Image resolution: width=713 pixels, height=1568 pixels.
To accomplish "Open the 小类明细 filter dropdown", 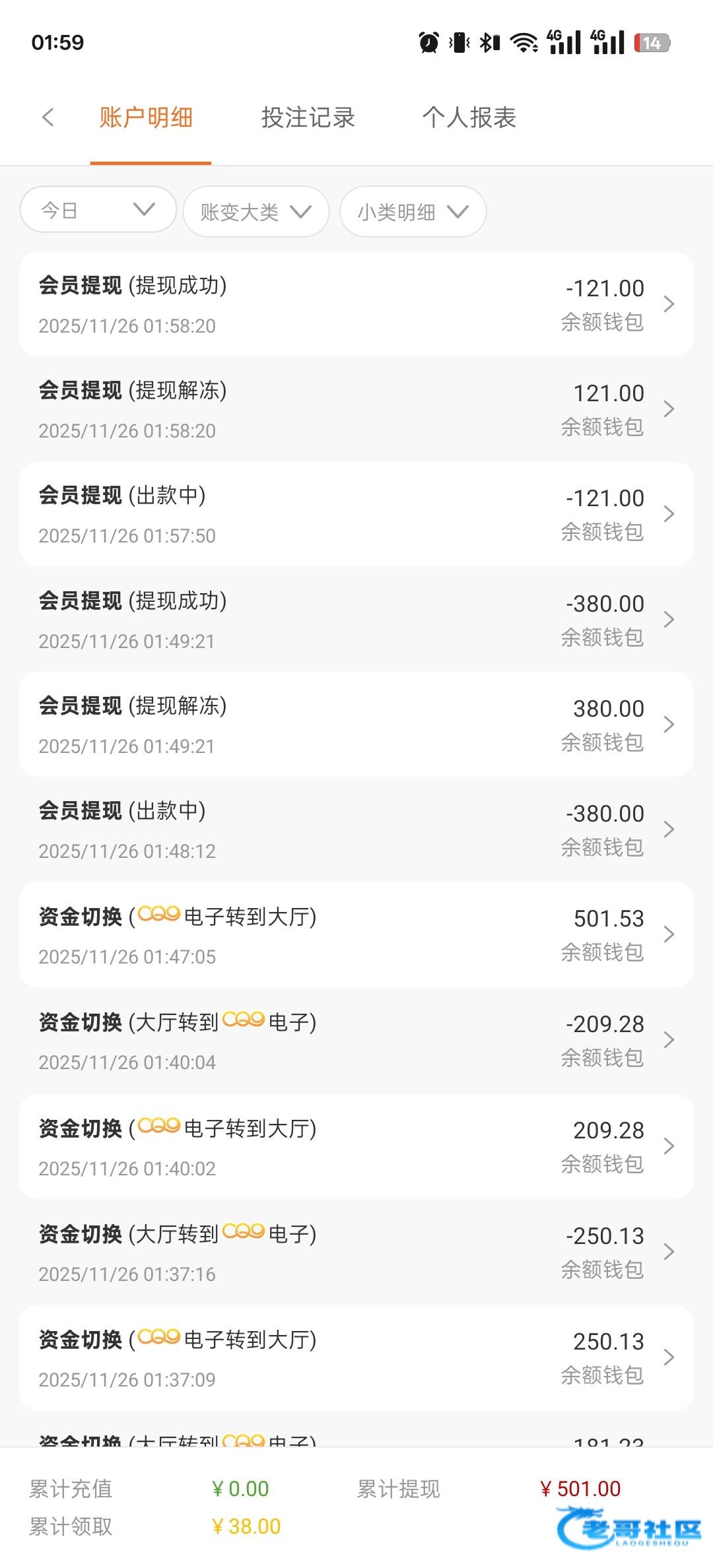I will click(x=413, y=212).
